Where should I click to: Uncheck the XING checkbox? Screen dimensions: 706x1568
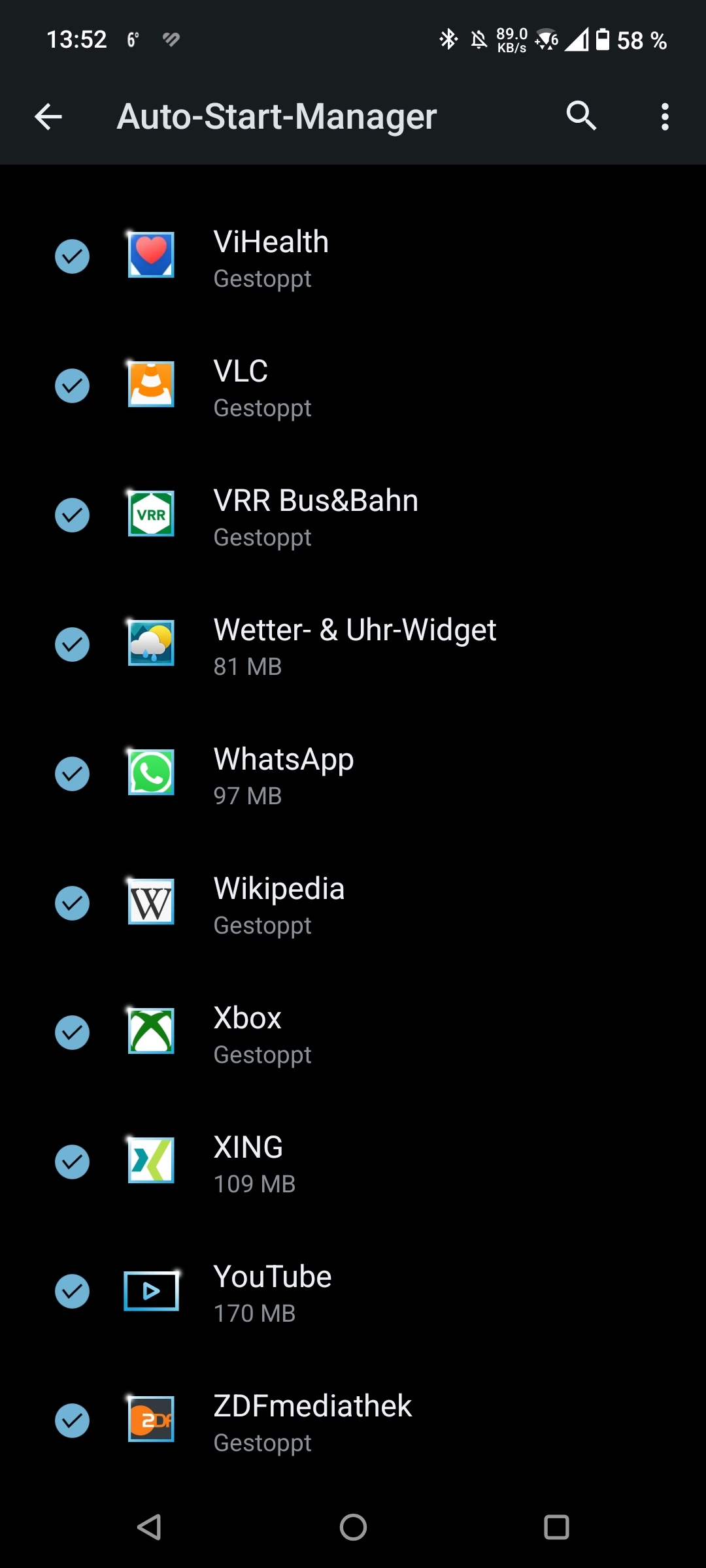coord(72,1162)
